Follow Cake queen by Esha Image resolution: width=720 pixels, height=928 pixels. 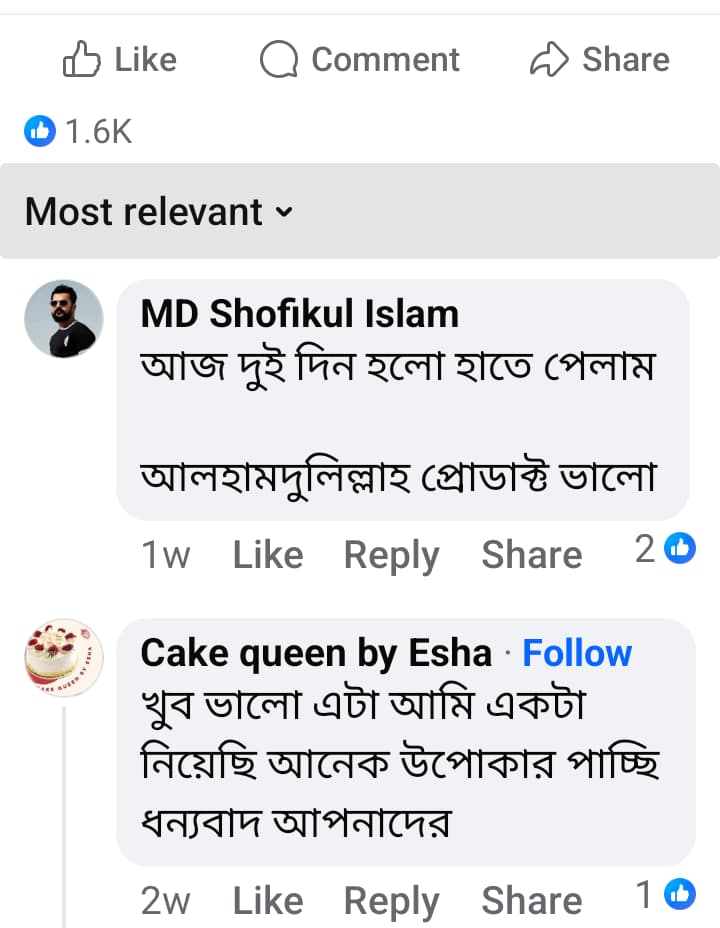(x=576, y=652)
